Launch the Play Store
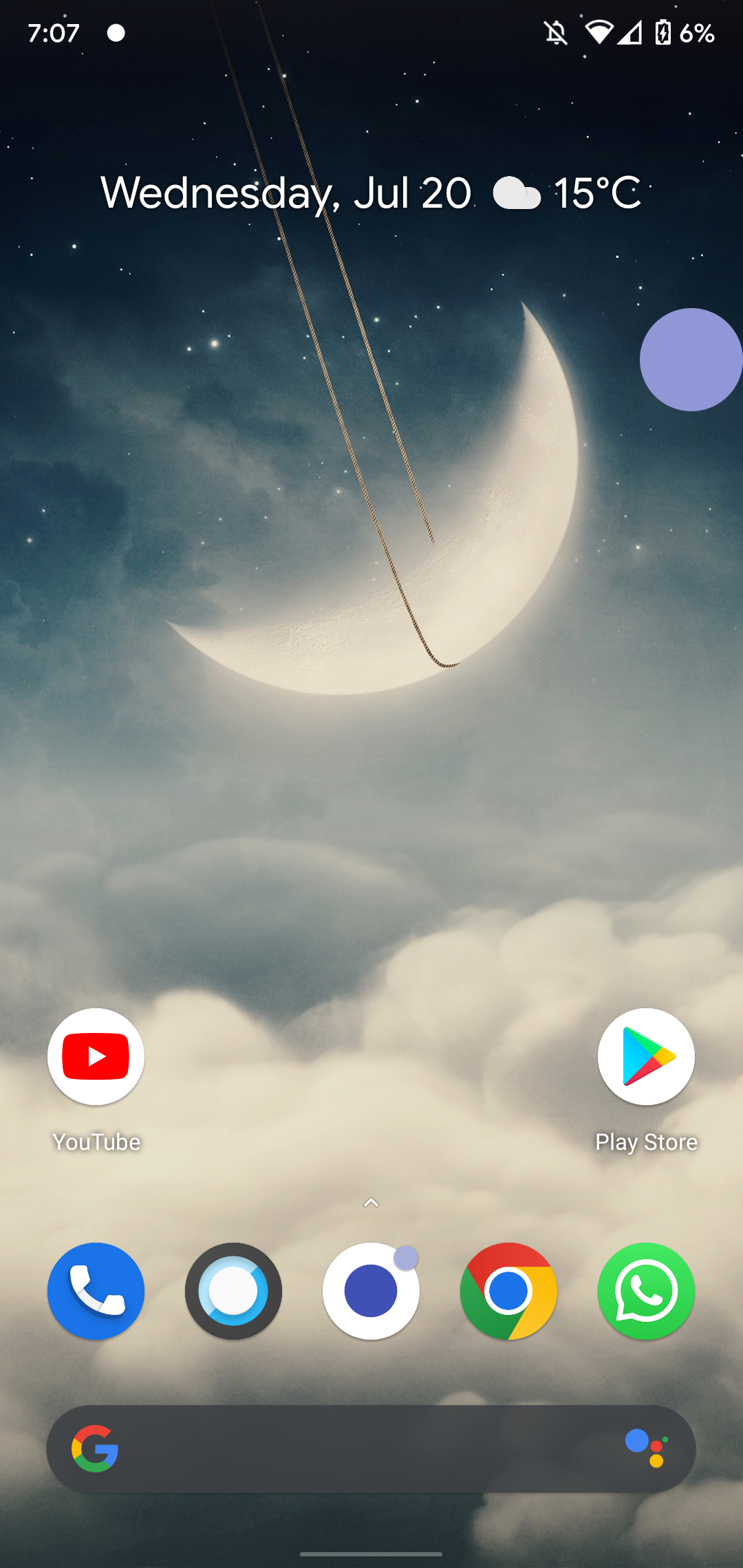This screenshot has width=743, height=1568. (646, 1057)
